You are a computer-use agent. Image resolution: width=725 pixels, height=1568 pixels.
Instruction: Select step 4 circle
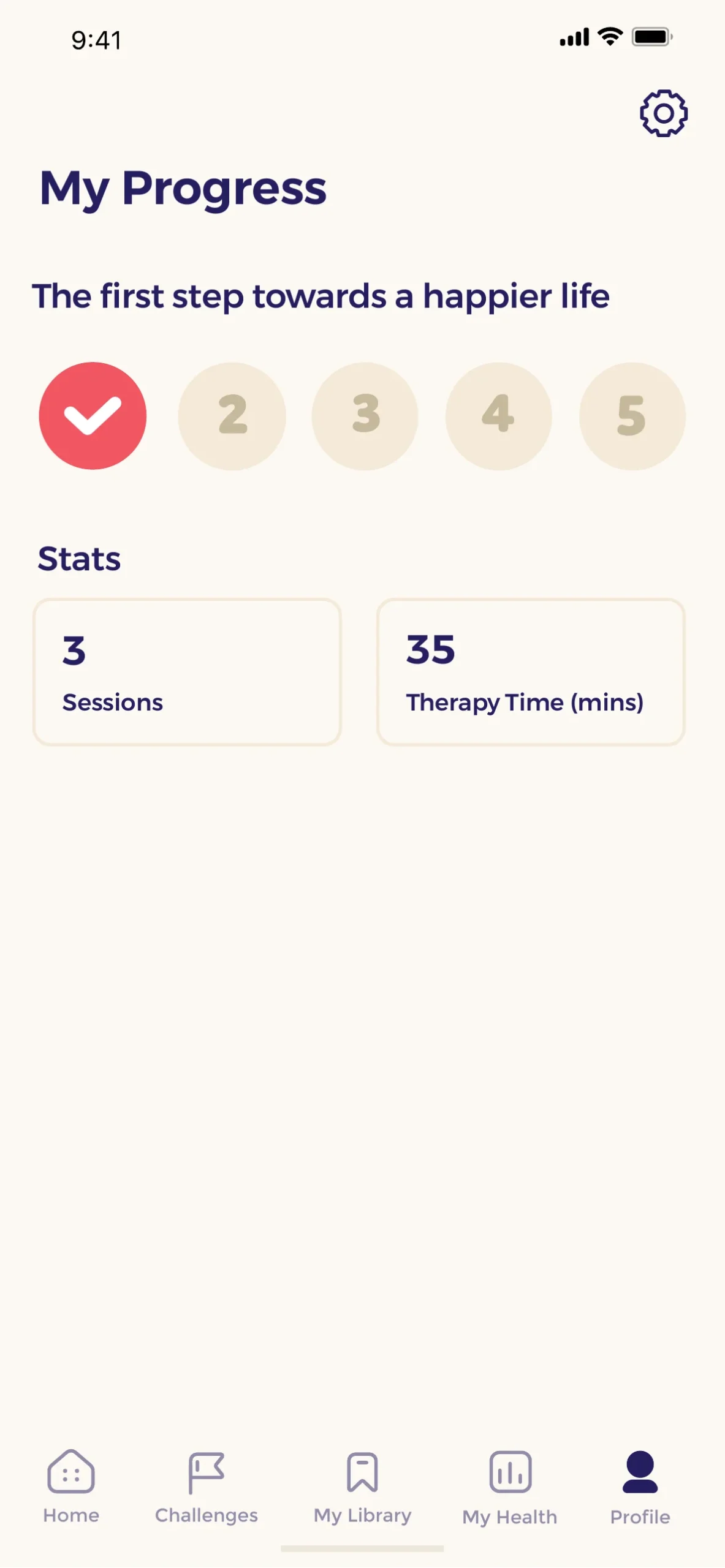(498, 416)
